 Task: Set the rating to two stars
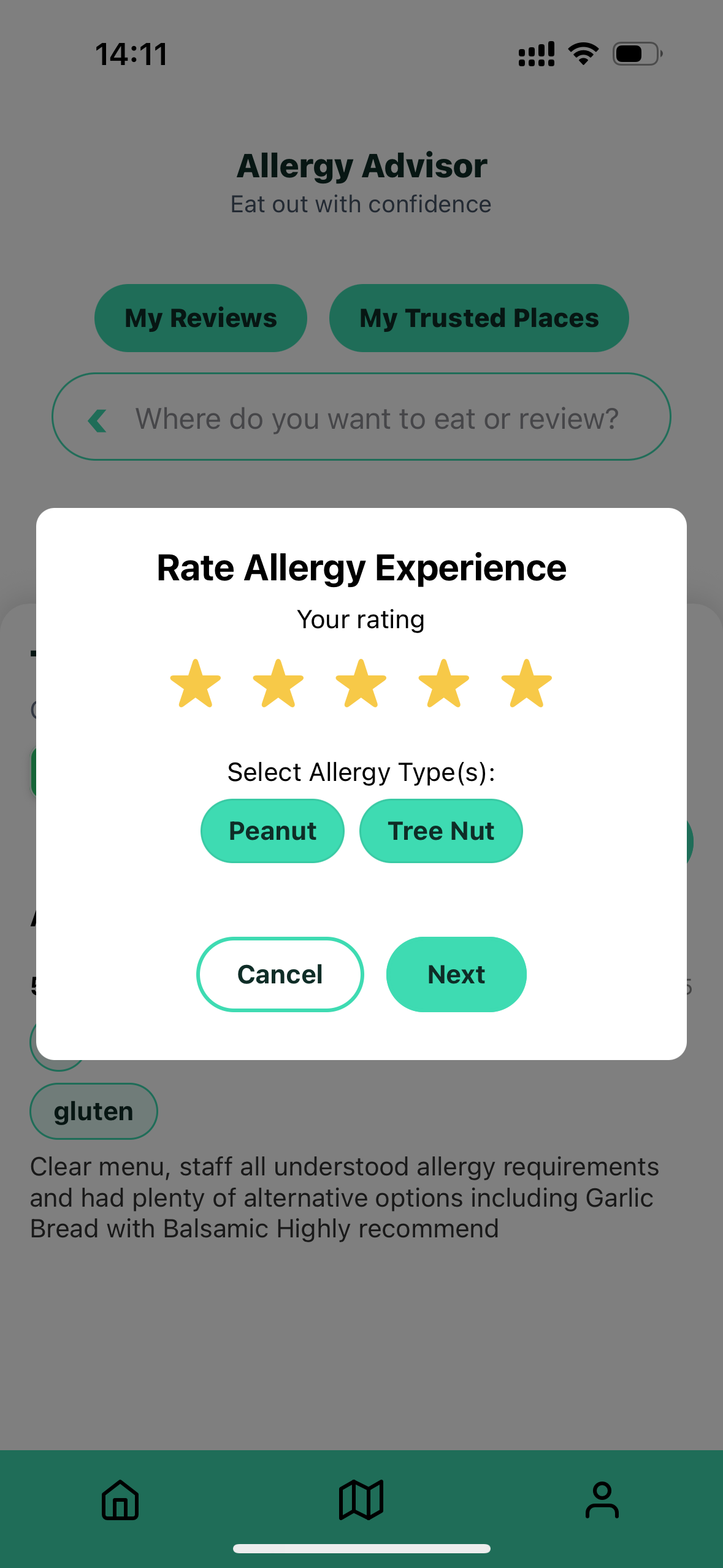[x=278, y=684]
